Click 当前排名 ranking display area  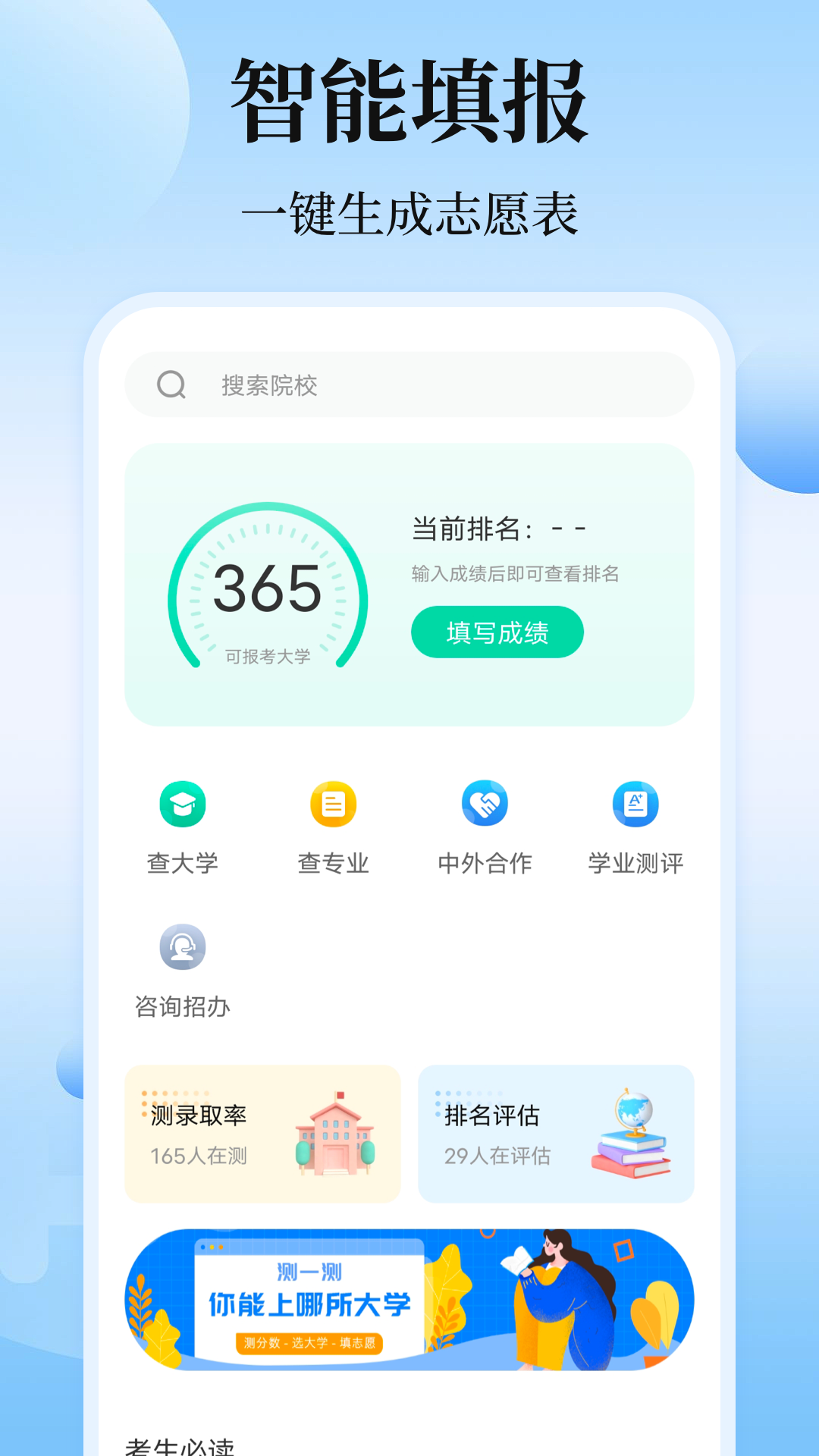498,529
